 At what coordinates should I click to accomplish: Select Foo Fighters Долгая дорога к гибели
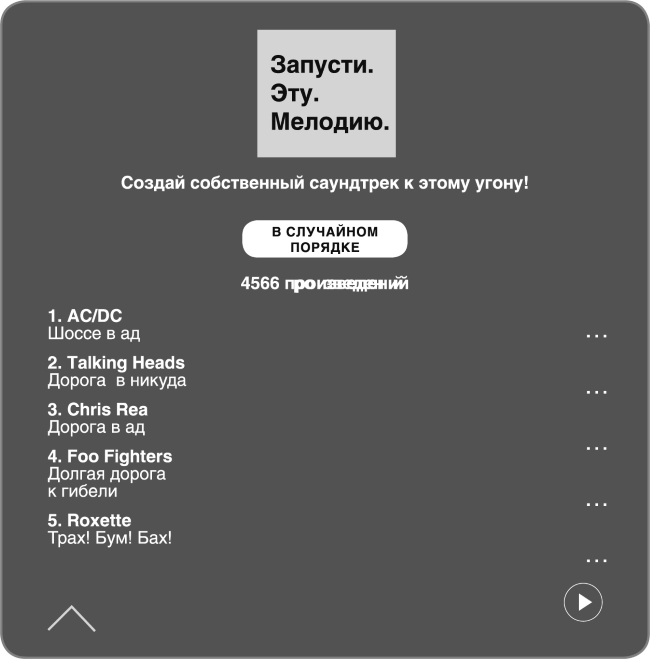click(x=109, y=473)
